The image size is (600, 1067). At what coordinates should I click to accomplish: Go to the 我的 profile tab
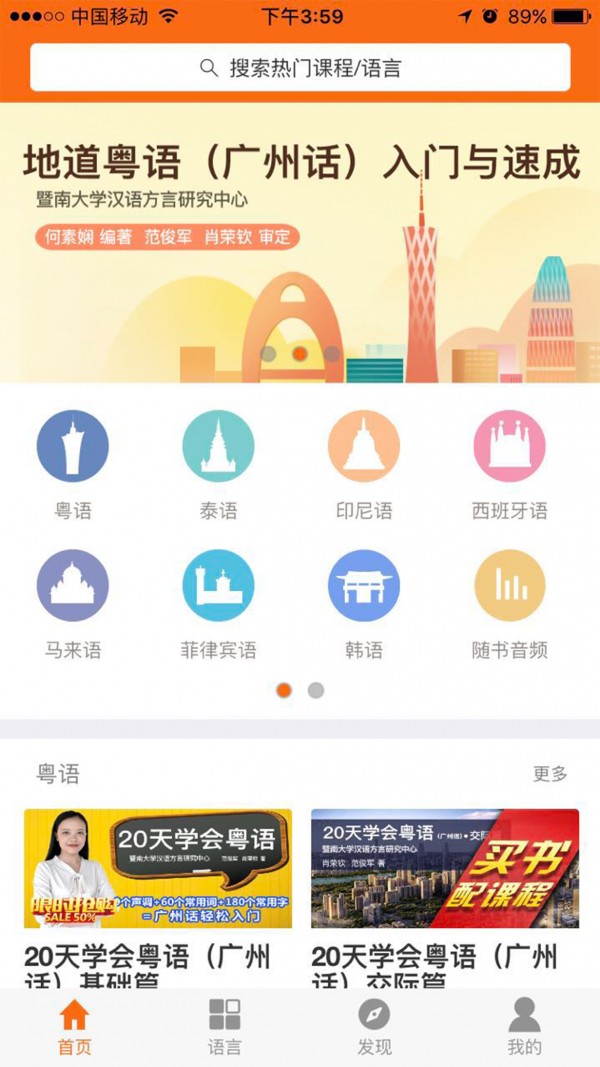[524, 1027]
